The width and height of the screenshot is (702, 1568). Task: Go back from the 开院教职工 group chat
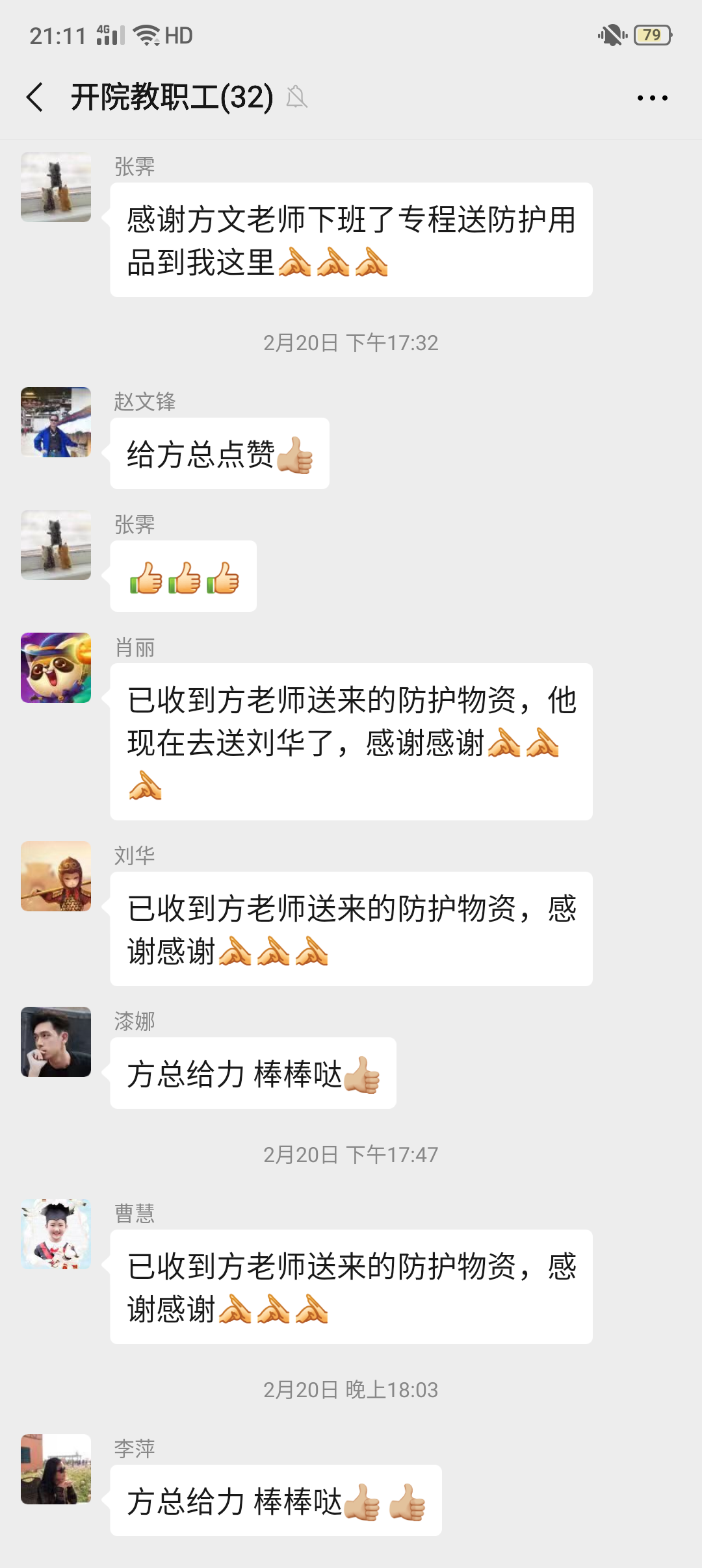point(36,97)
